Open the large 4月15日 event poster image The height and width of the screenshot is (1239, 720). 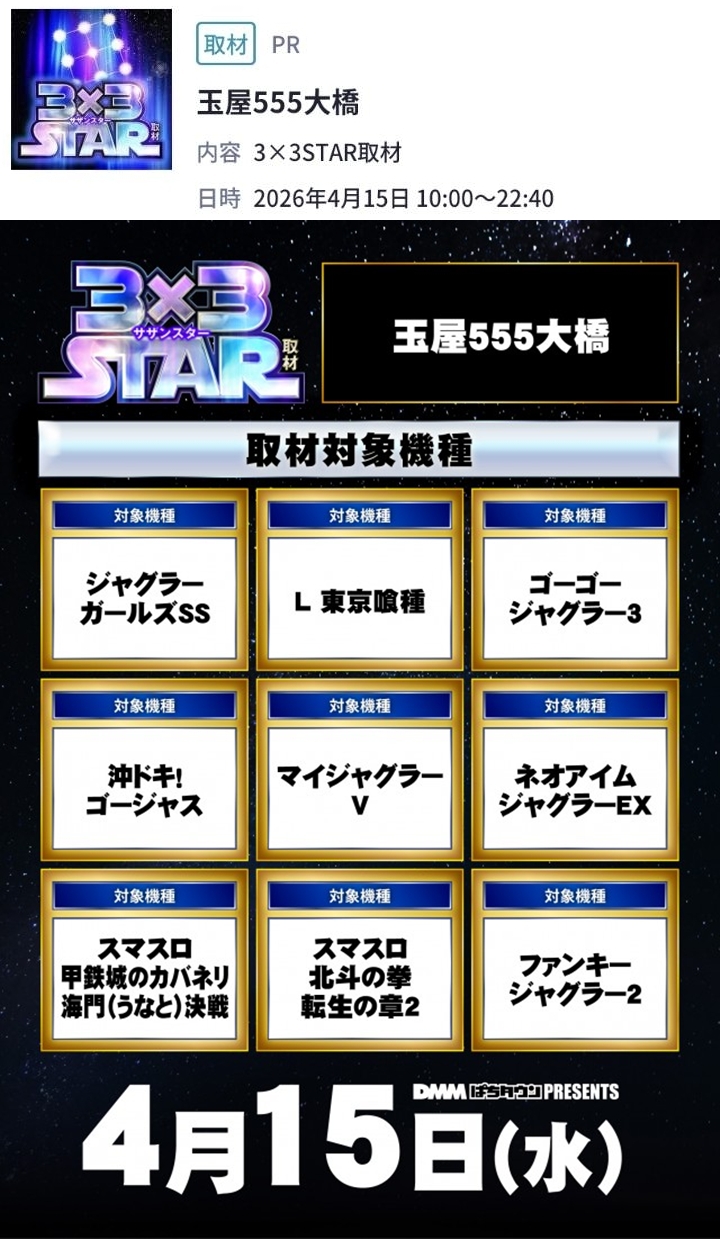click(360, 728)
